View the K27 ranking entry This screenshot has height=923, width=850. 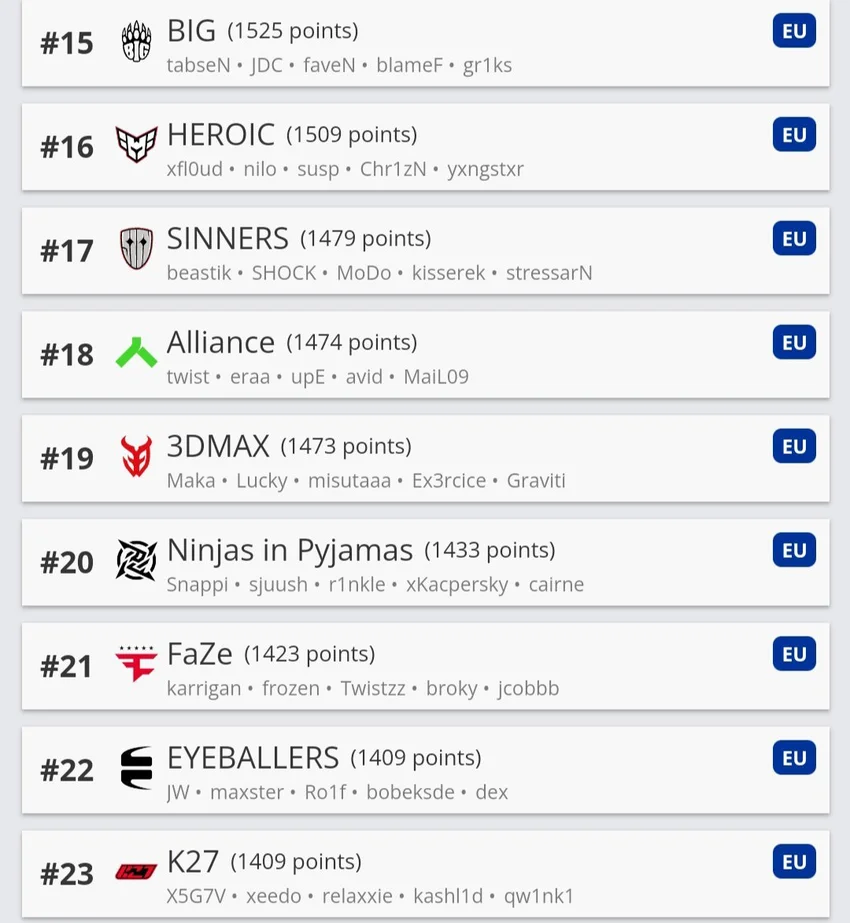(426, 874)
